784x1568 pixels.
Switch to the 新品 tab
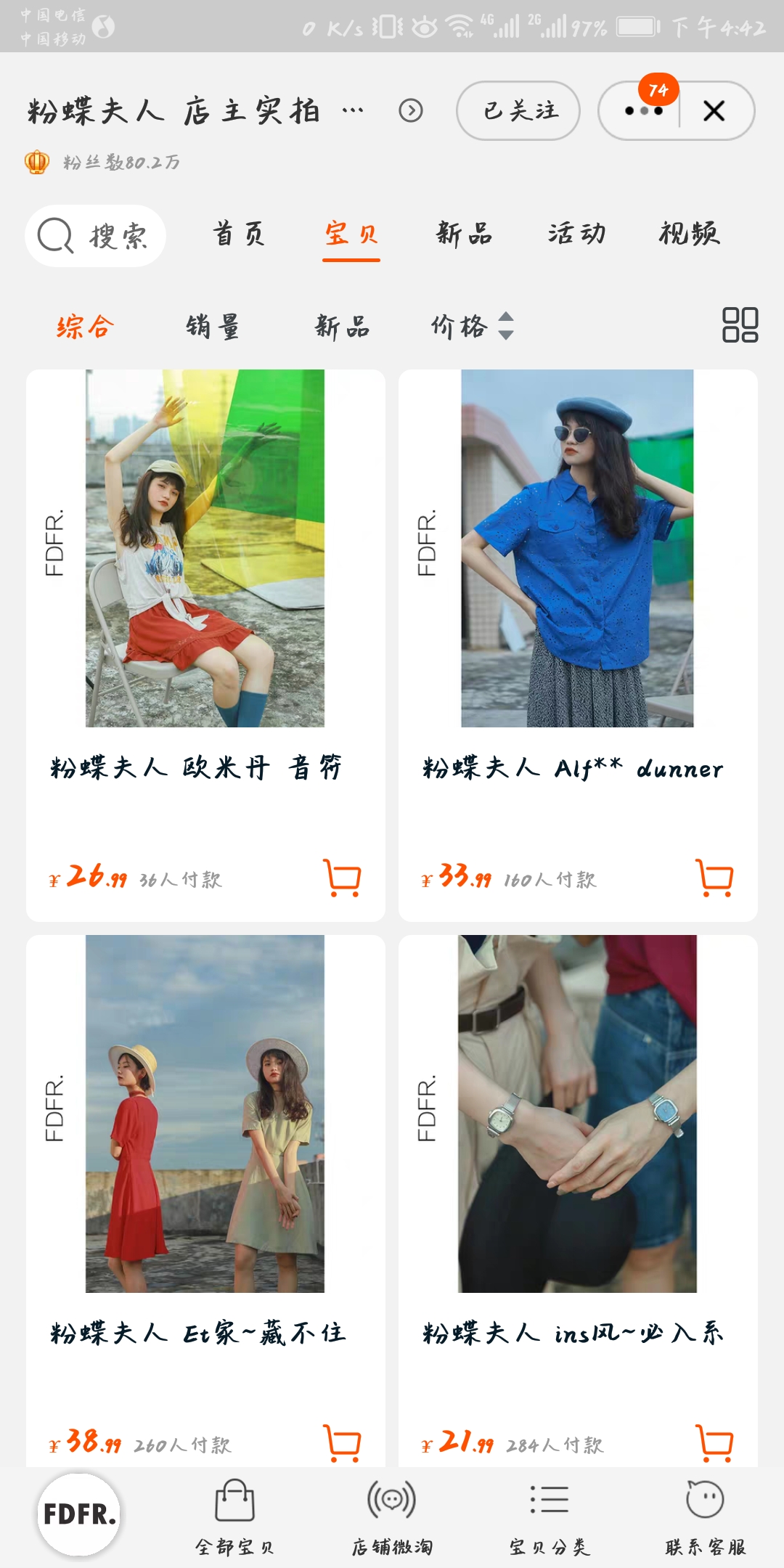pos(465,234)
